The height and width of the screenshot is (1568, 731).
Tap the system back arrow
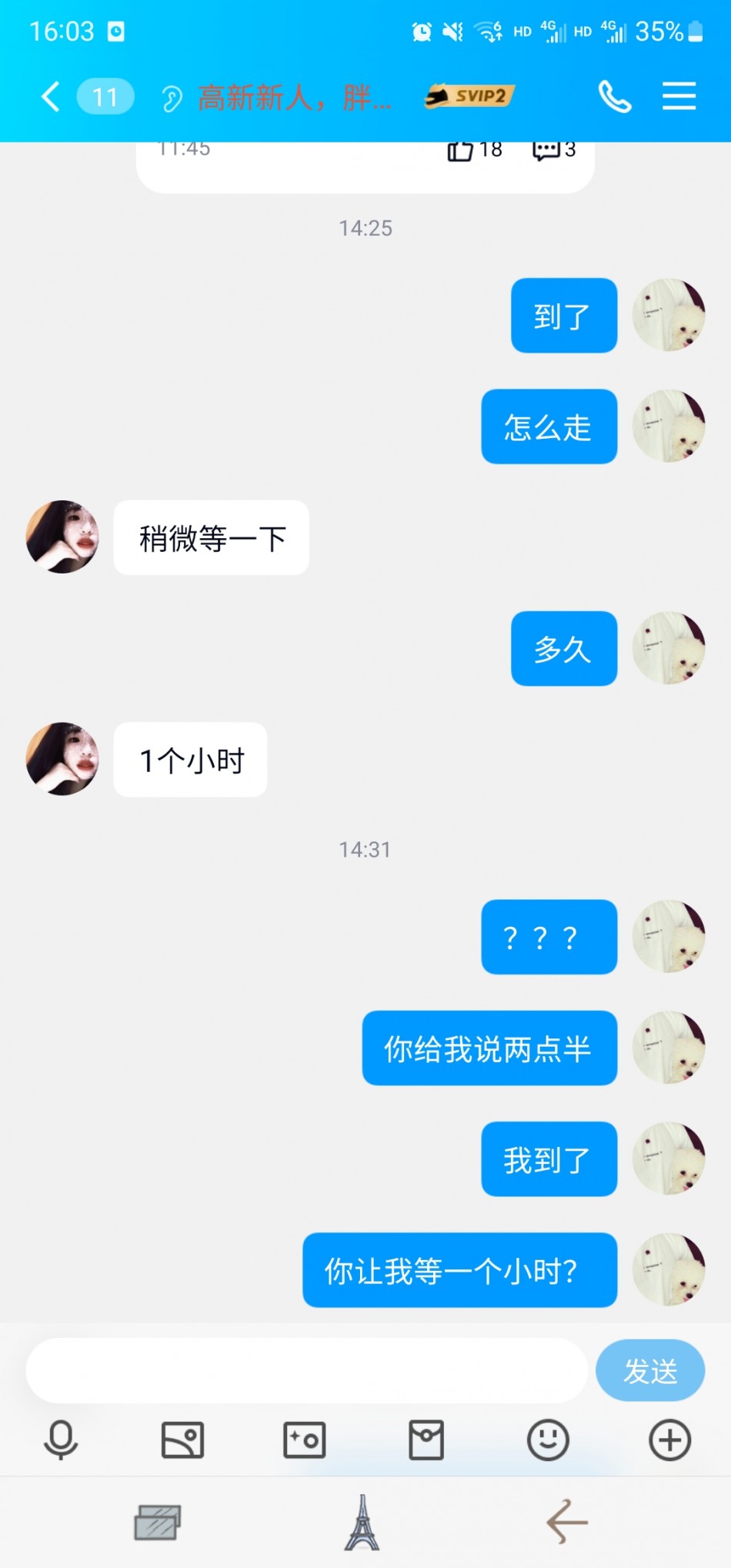[x=567, y=1522]
